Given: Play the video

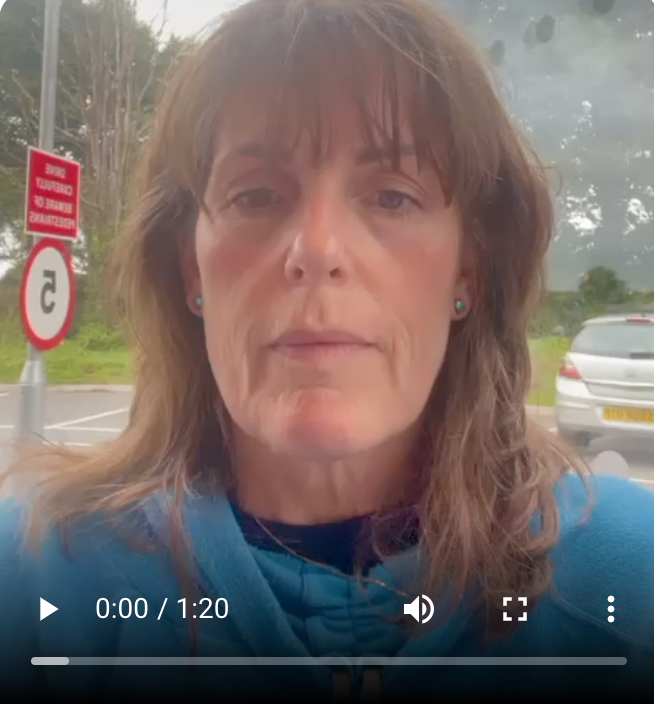Looking at the screenshot, I should point(48,609).
